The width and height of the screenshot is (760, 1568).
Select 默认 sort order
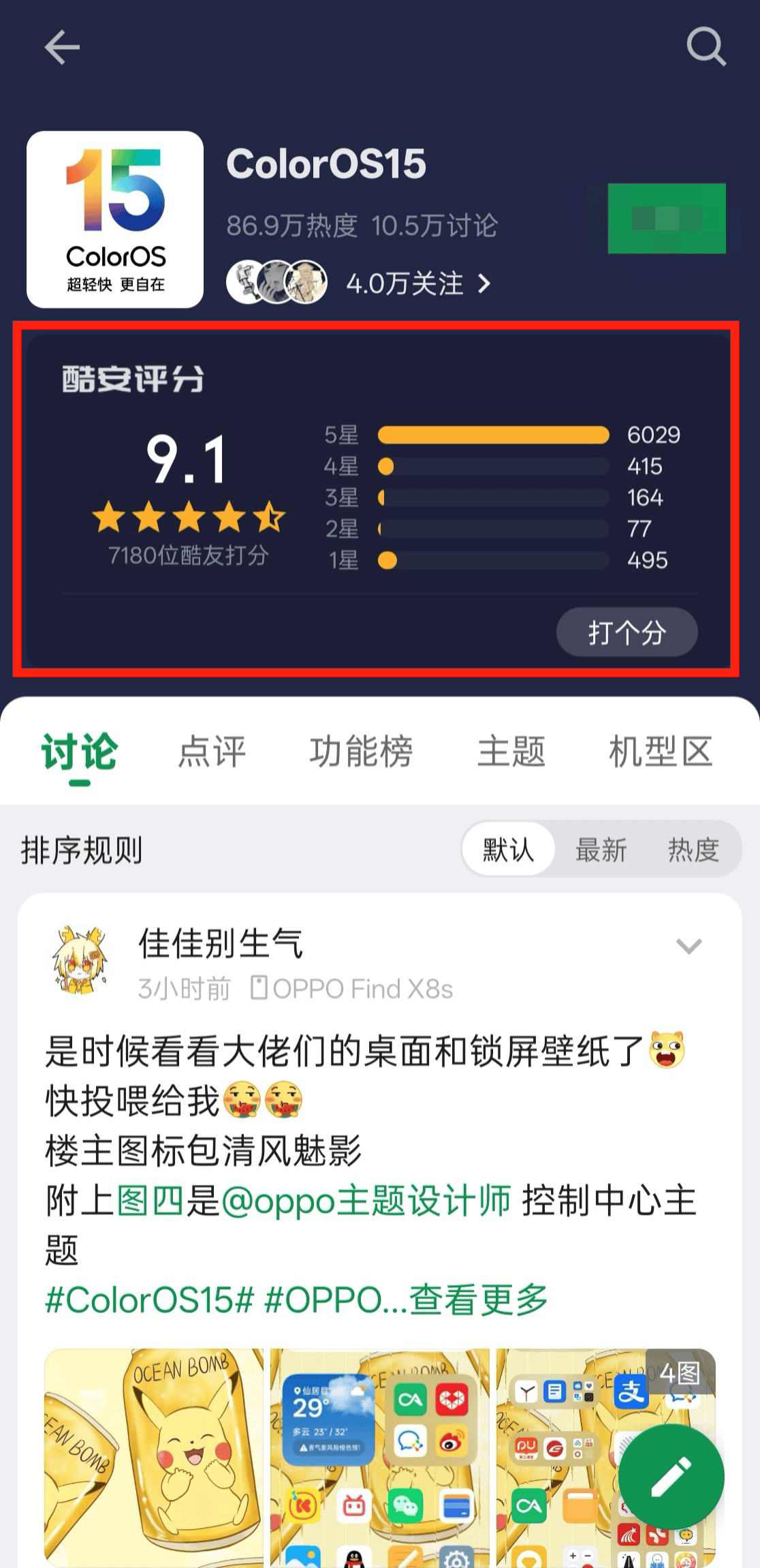click(508, 850)
